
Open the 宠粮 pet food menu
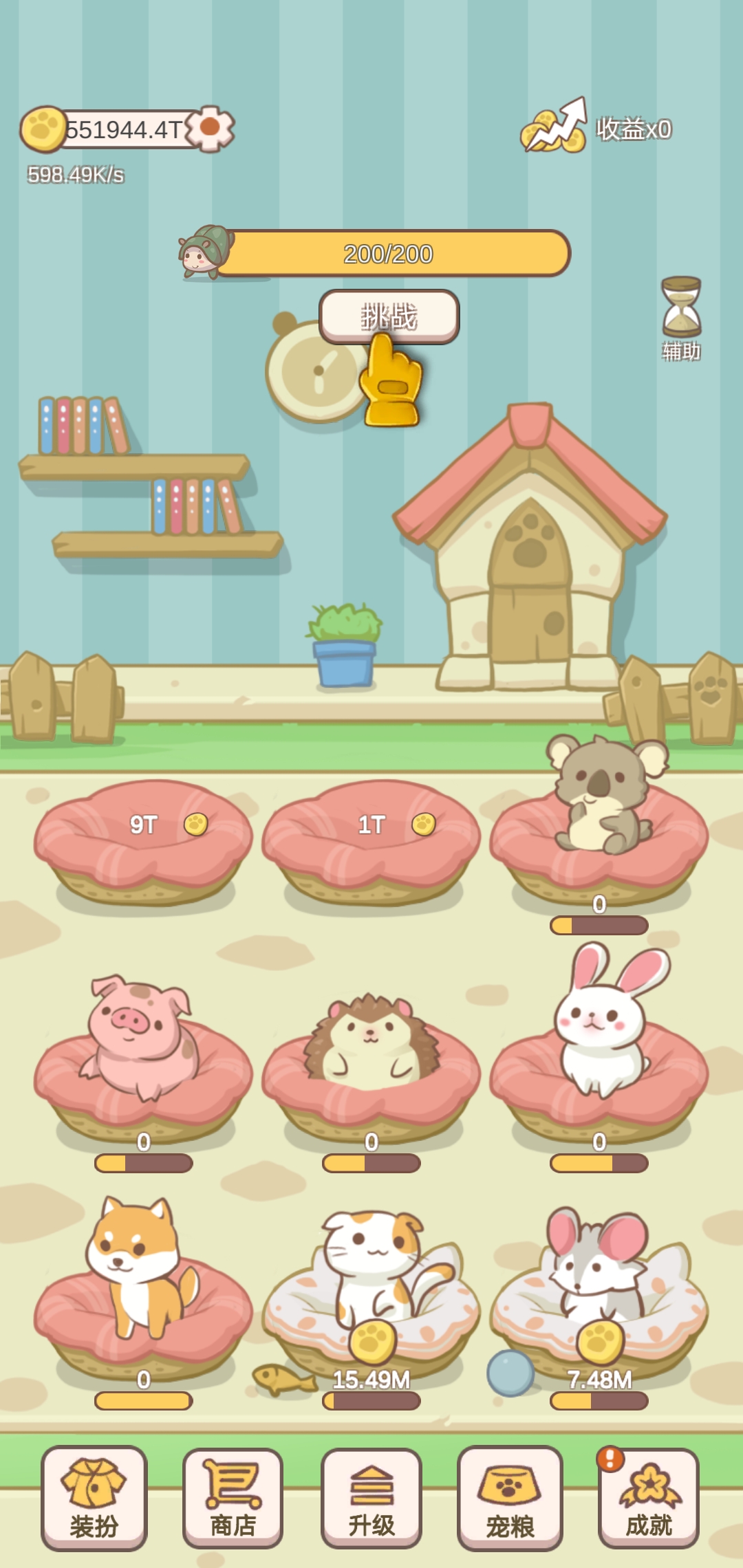[510, 1498]
